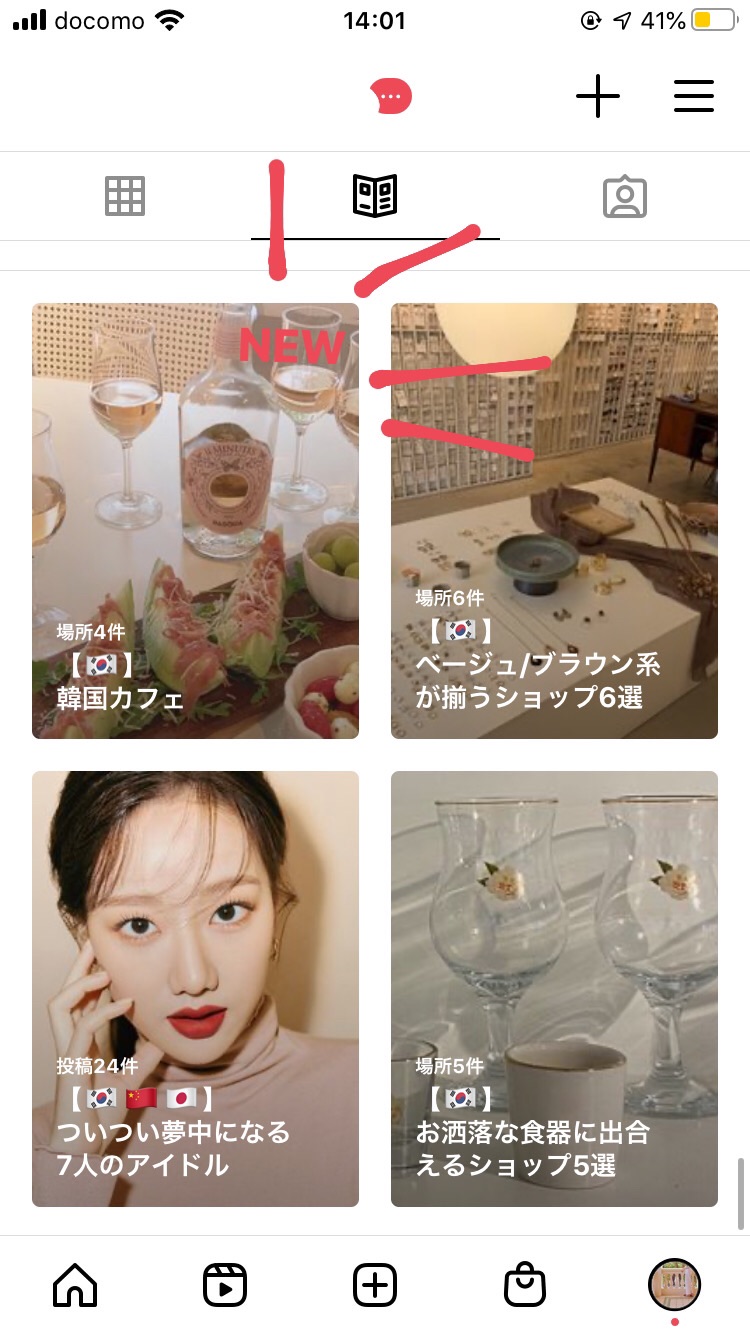Open the Shop tab
This screenshot has height=1334, width=750.
pyautogui.click(x=525, y=1284)
